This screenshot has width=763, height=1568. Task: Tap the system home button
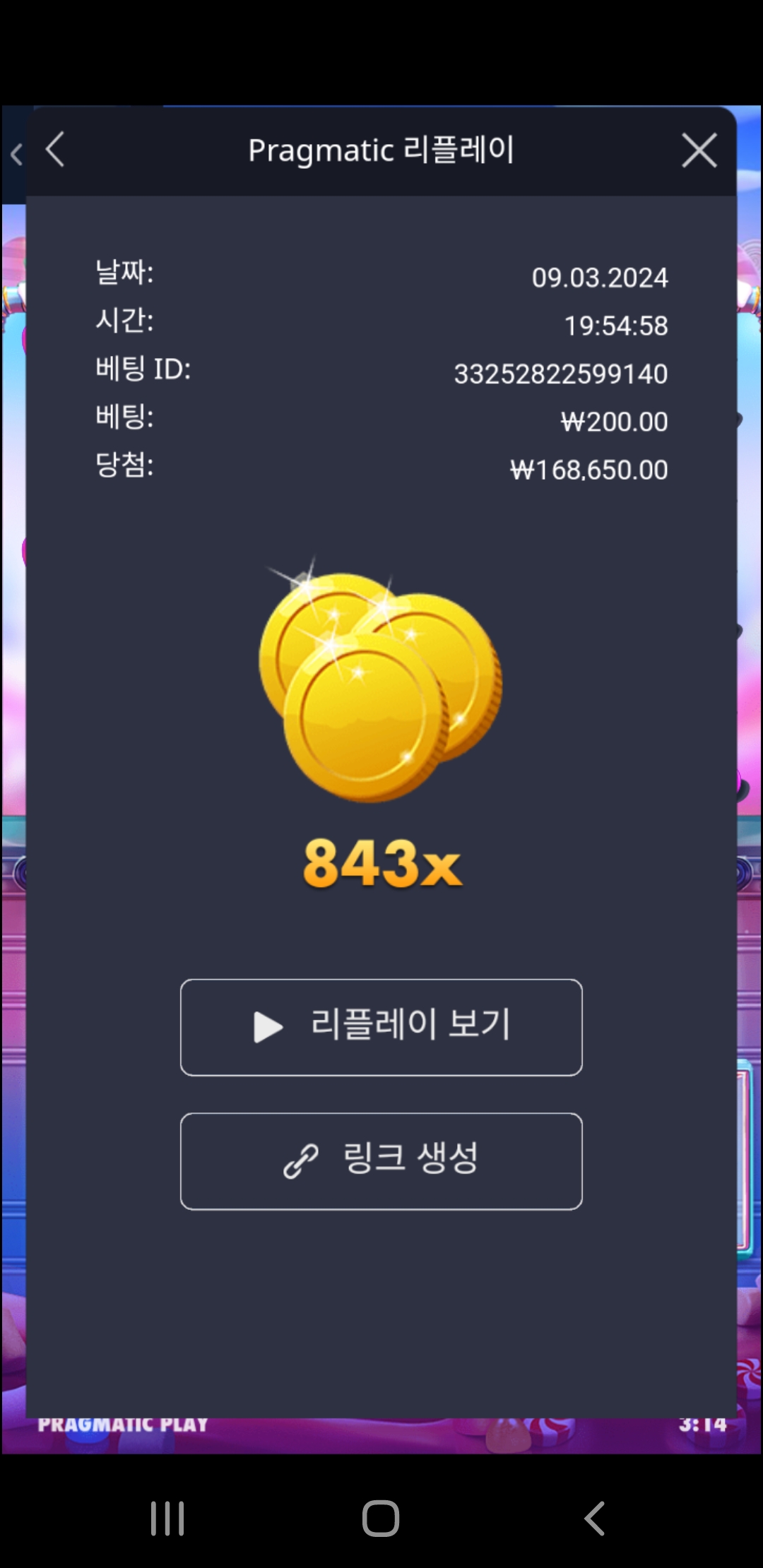381,1518
